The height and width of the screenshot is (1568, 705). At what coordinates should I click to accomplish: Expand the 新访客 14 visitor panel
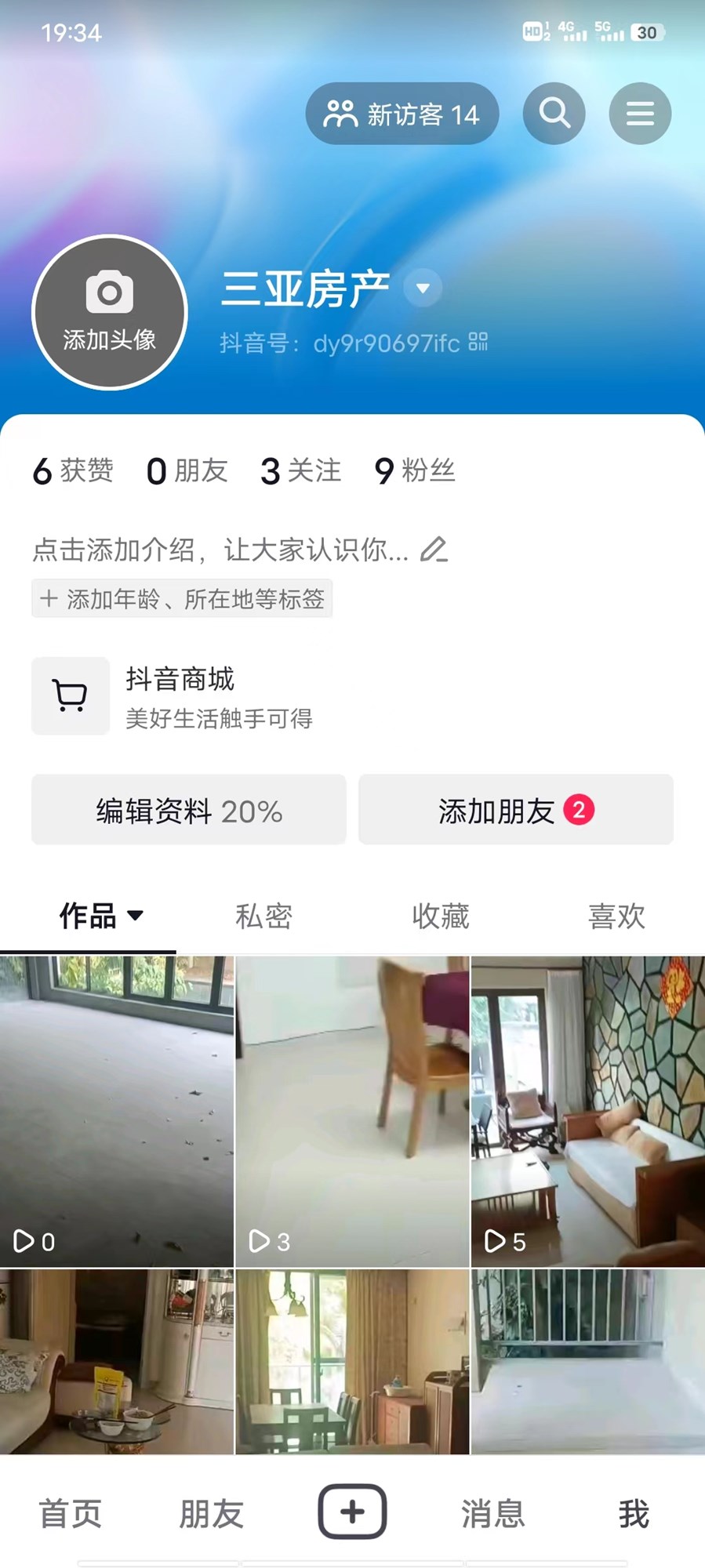[402, 113]
